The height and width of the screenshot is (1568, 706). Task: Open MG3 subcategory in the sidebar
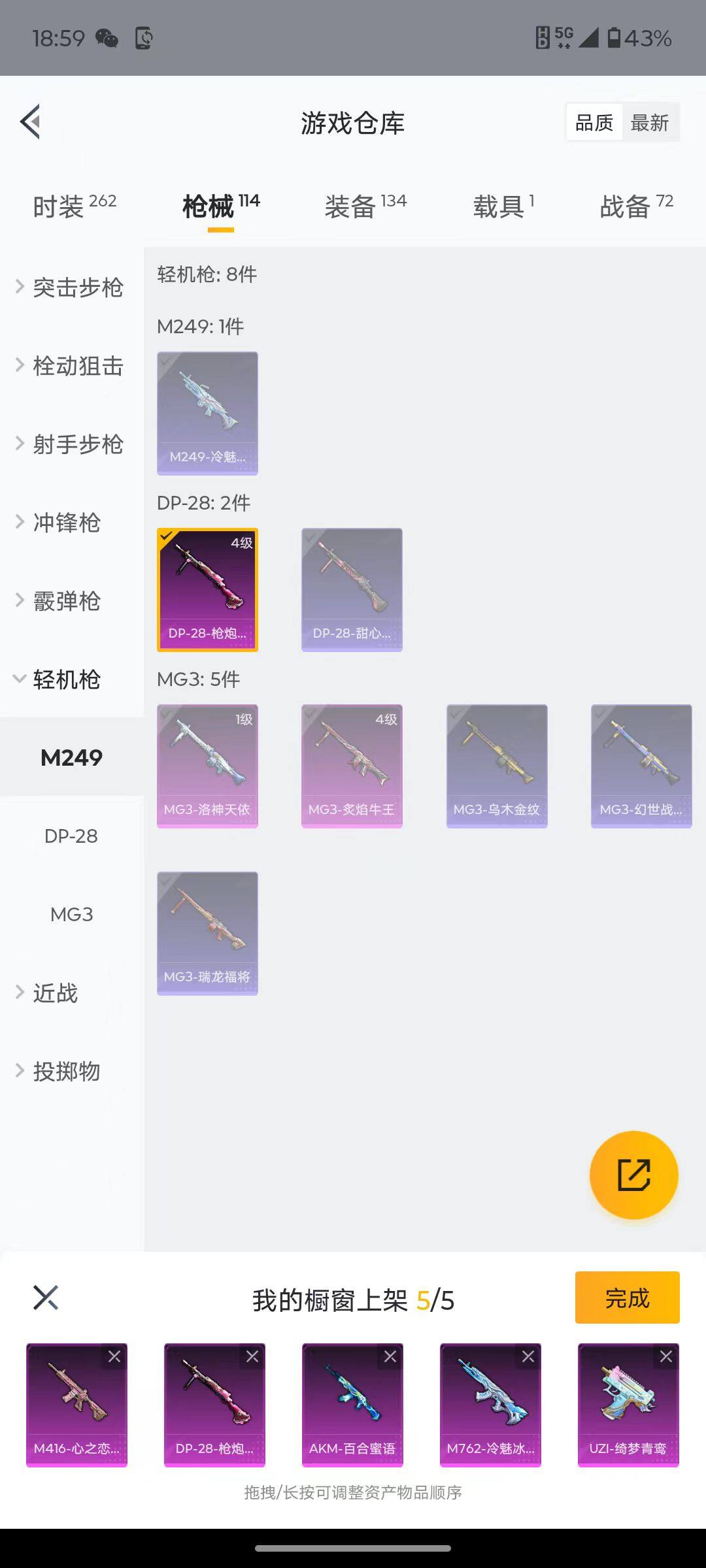point(71,914)
